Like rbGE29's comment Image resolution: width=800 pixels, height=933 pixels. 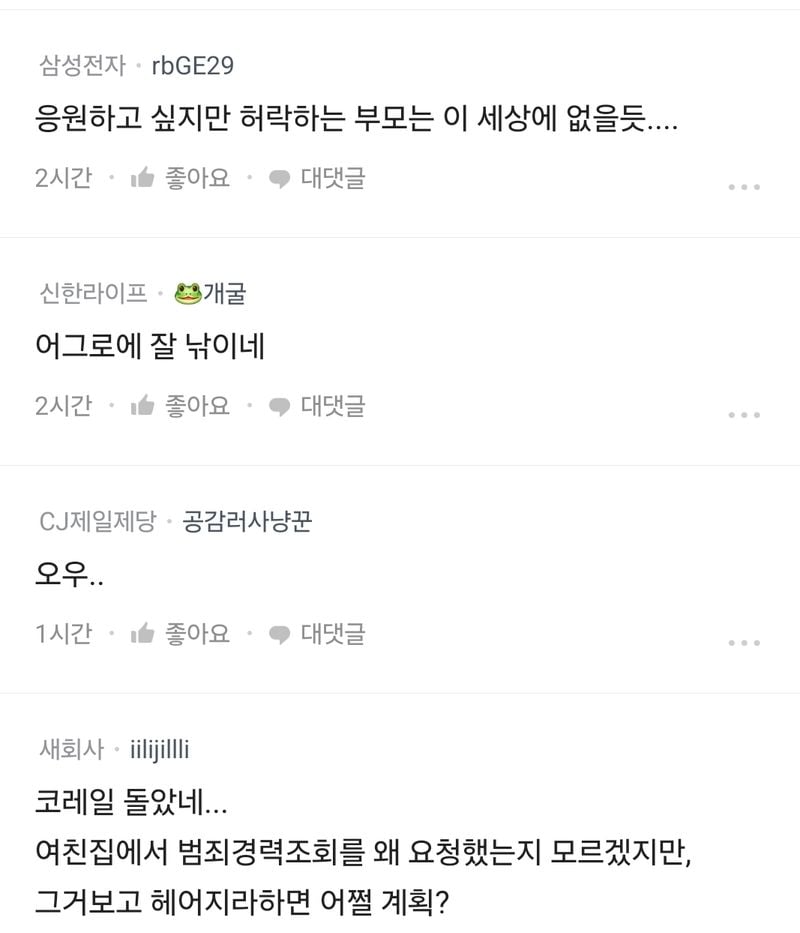181,178
